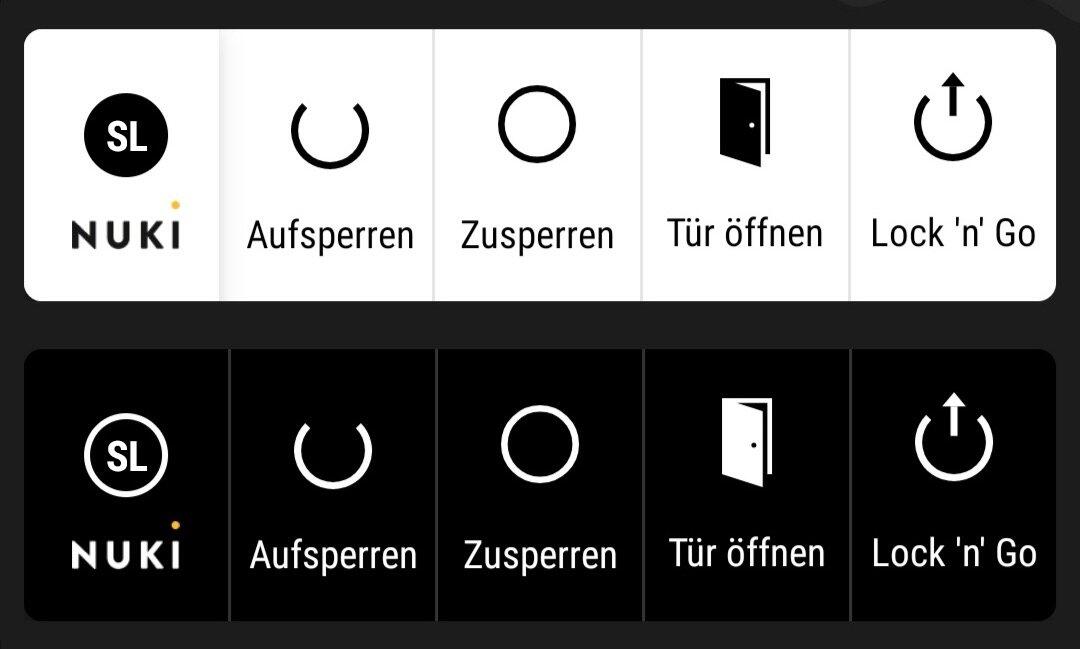Viewport: 1080px width, 649px height.
Task: Tap Aufsperren in the white Nuki widget
Action: 329,166
